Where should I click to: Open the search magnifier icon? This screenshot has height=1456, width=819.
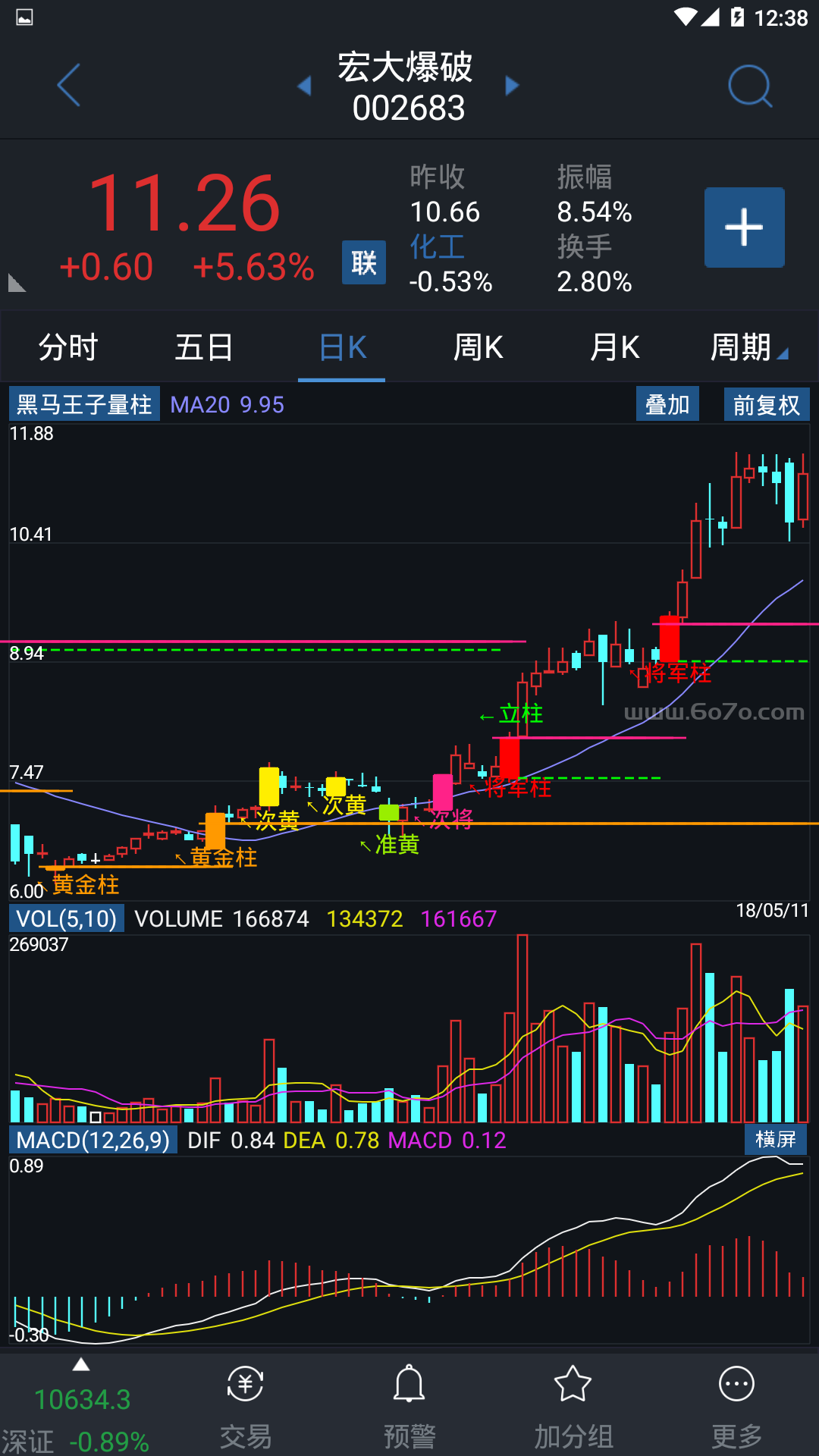click(x=749, y=86)
